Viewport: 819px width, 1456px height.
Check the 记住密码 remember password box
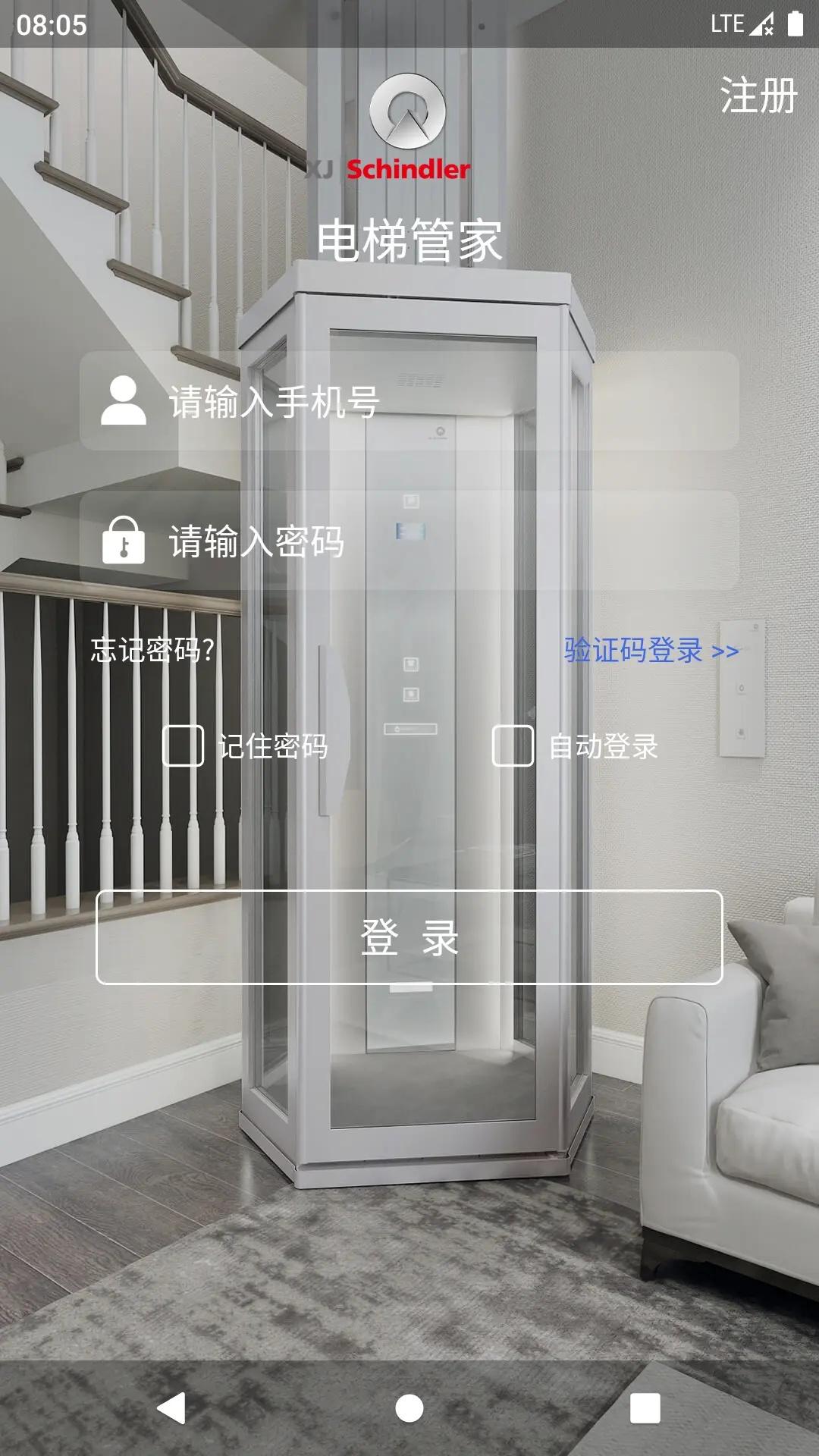pyautogui.click(x=184, y=745)
